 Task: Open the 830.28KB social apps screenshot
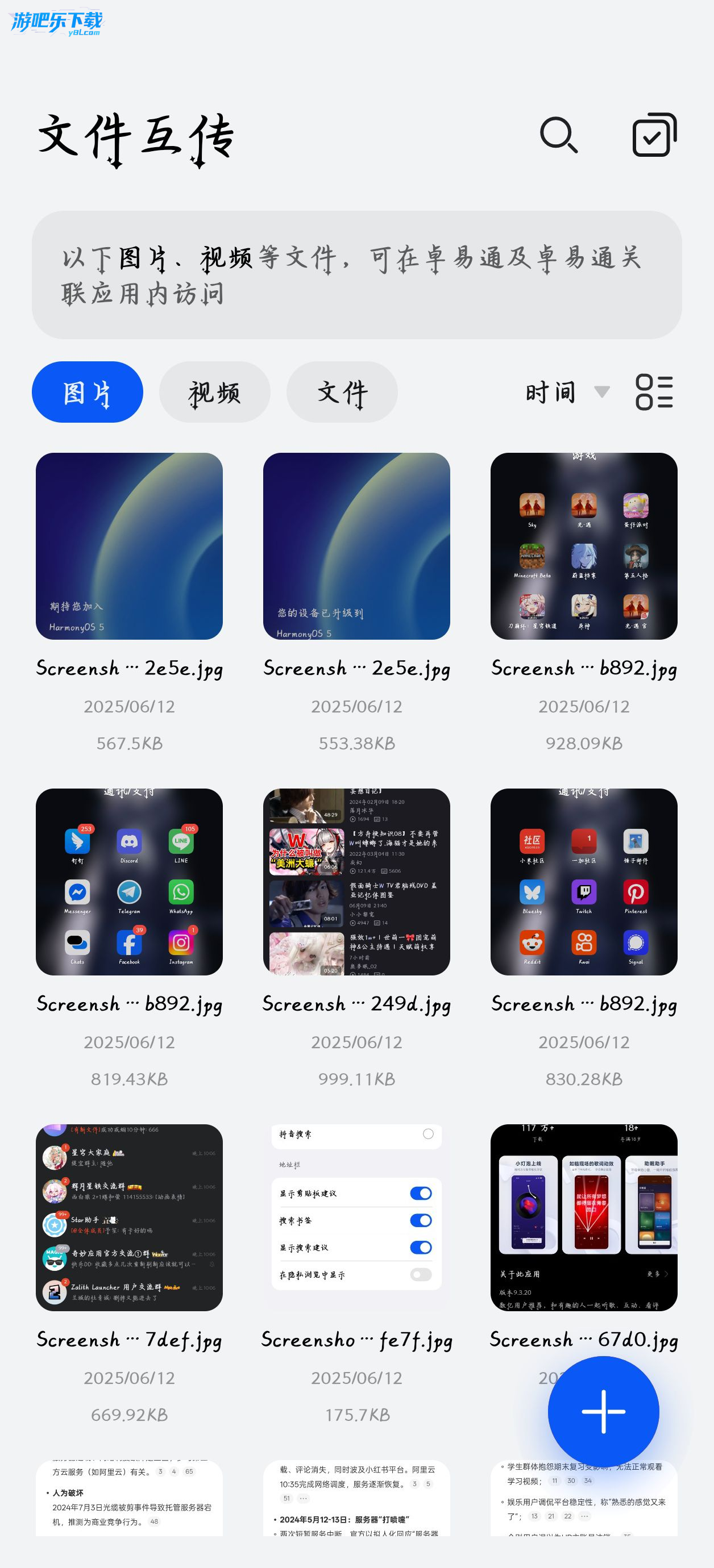[584, 882]
